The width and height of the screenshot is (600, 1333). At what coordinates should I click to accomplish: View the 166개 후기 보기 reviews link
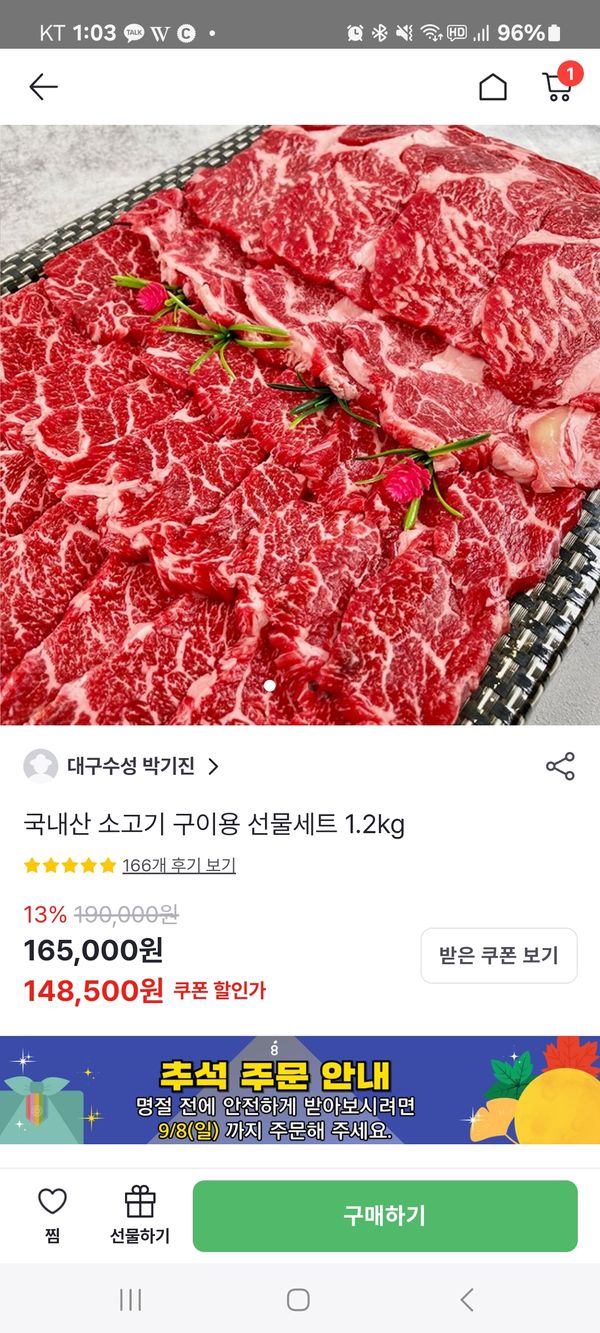click(179, 865)
